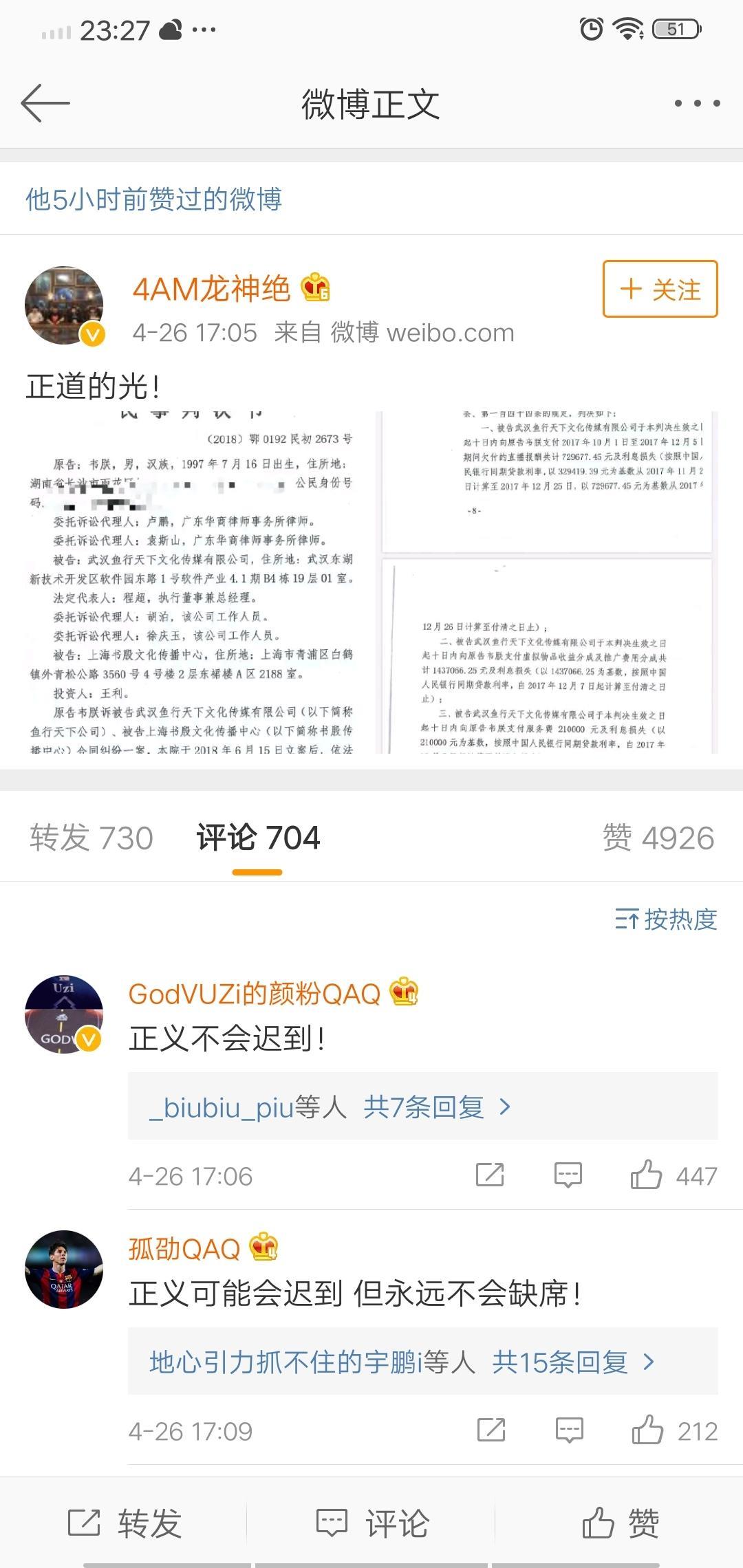Repost GodVUZi的颜粉QAQ's comment
Viewport: 743px width, 1568px height.
490,1175
